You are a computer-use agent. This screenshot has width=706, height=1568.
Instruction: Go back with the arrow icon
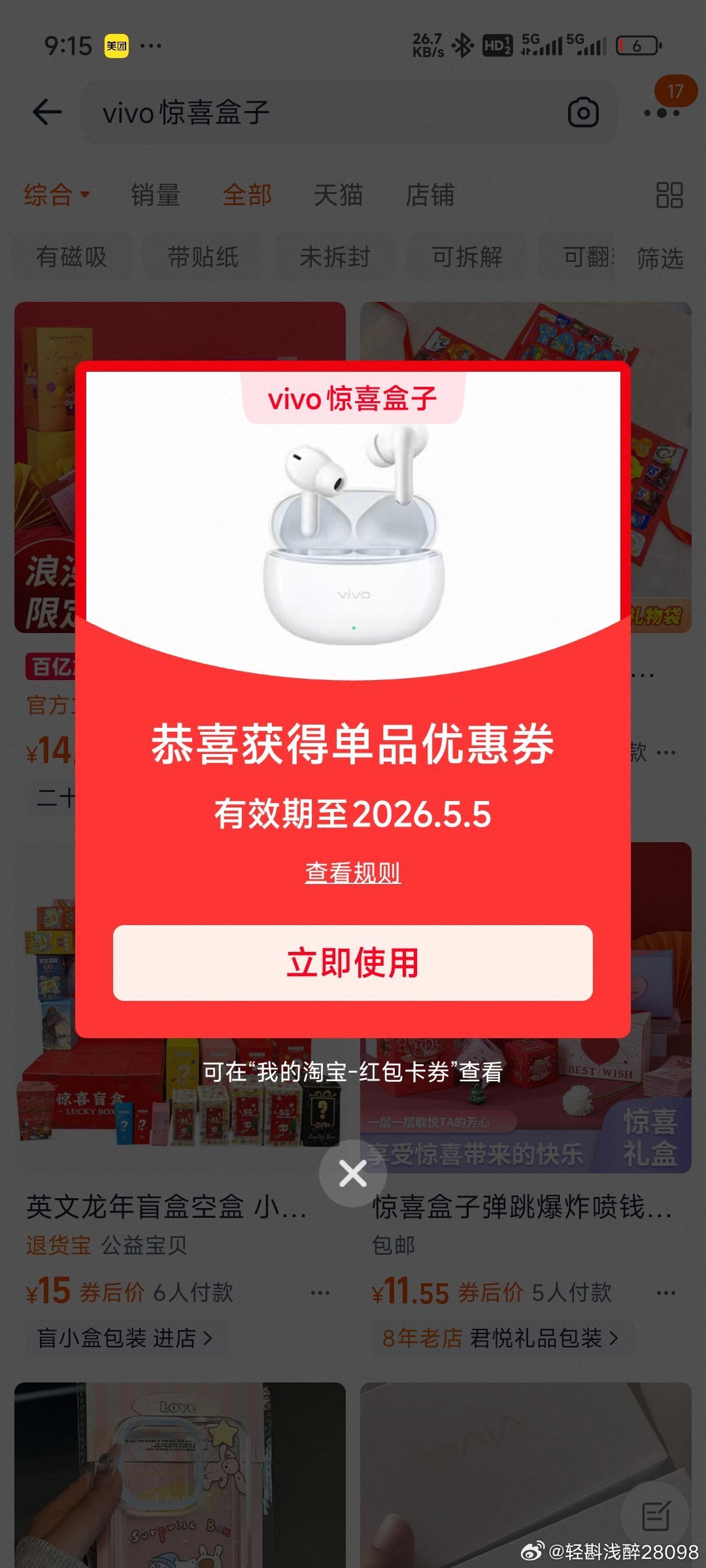(47, 112)
